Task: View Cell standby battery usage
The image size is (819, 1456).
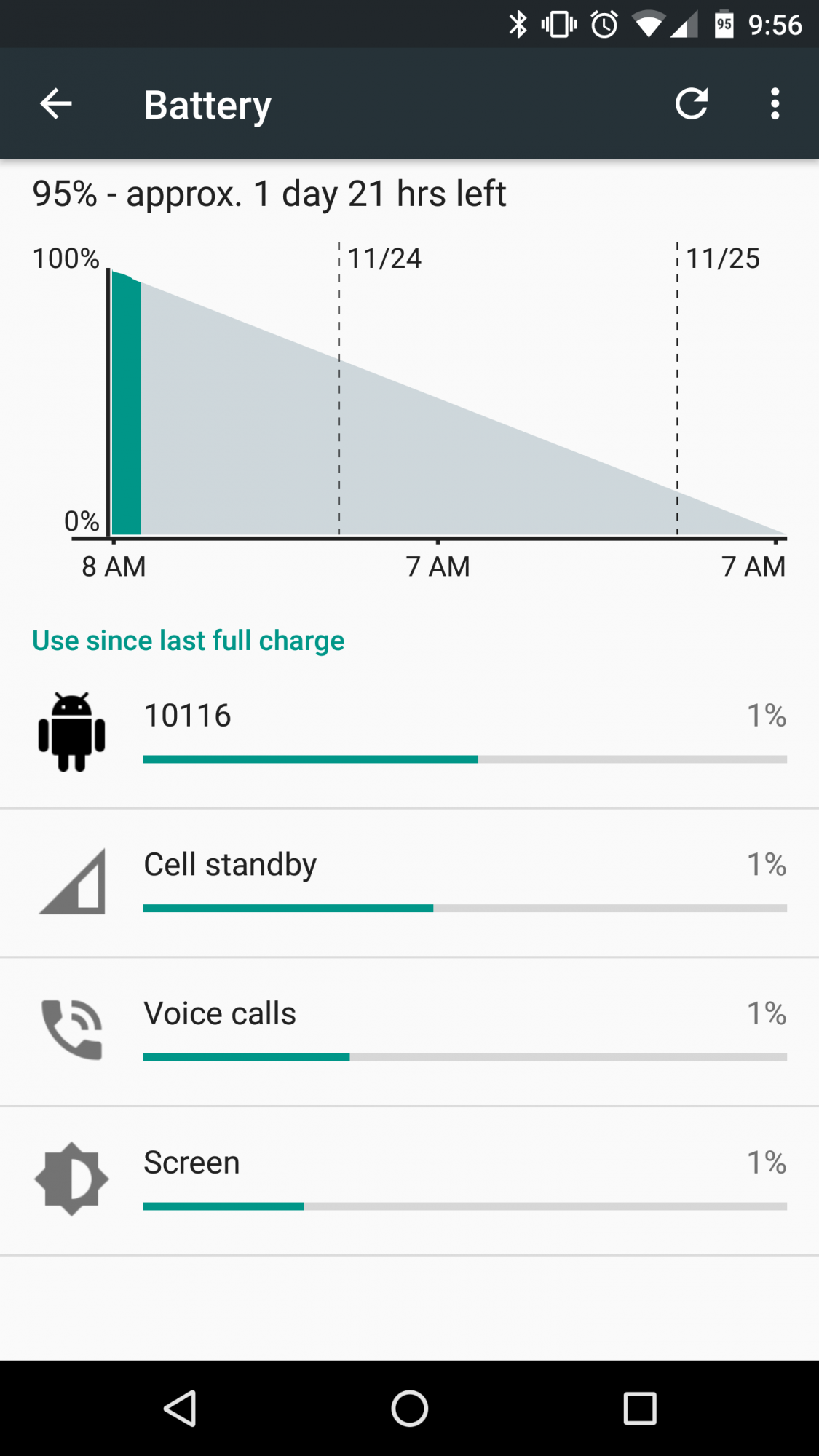Action: pos(409,882)
